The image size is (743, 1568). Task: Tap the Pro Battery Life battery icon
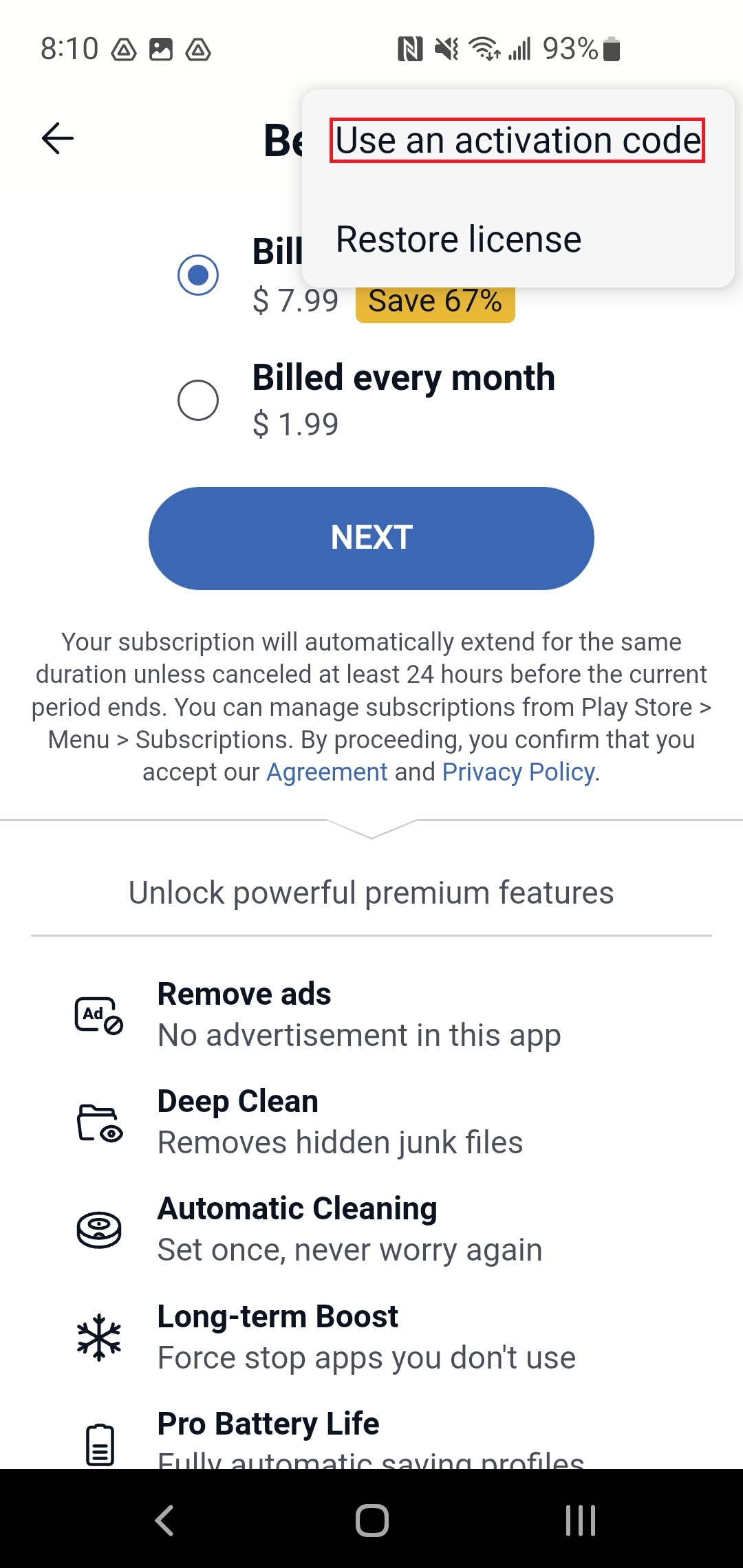(x=98, y=1444)
